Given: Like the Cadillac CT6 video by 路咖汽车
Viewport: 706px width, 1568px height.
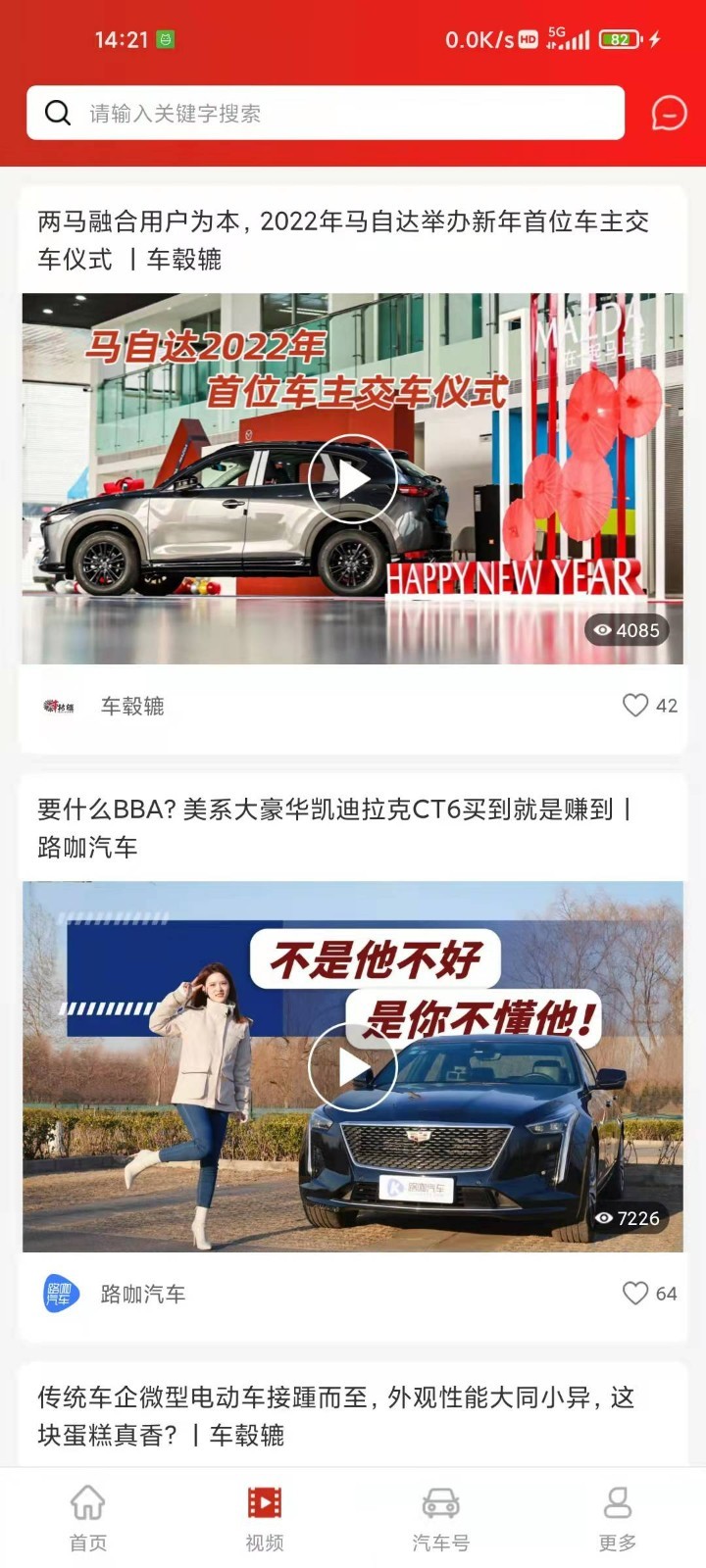Looking at the screenshot, I should point(636,1294).
